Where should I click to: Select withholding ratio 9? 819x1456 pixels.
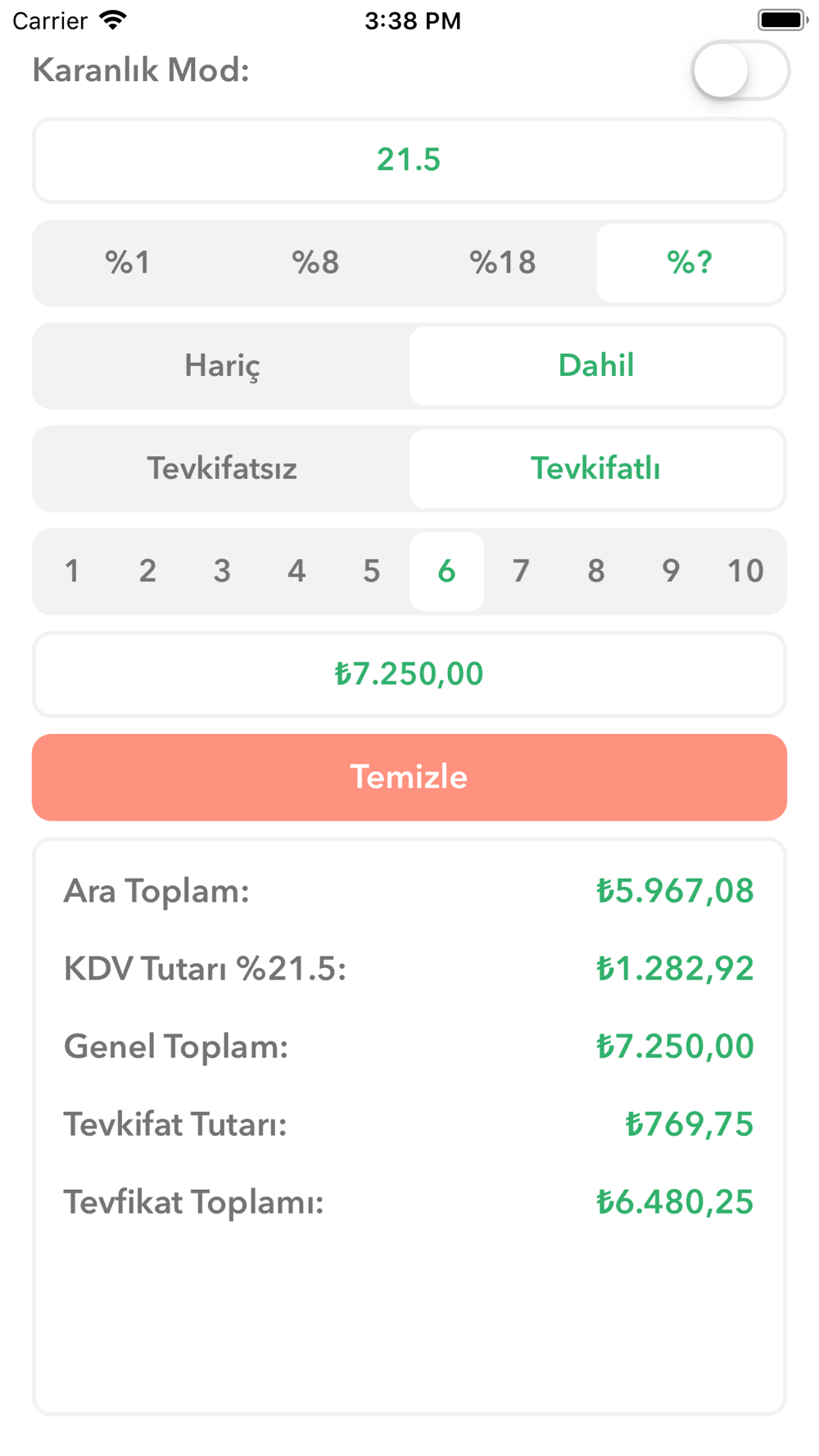click(671, 572)
